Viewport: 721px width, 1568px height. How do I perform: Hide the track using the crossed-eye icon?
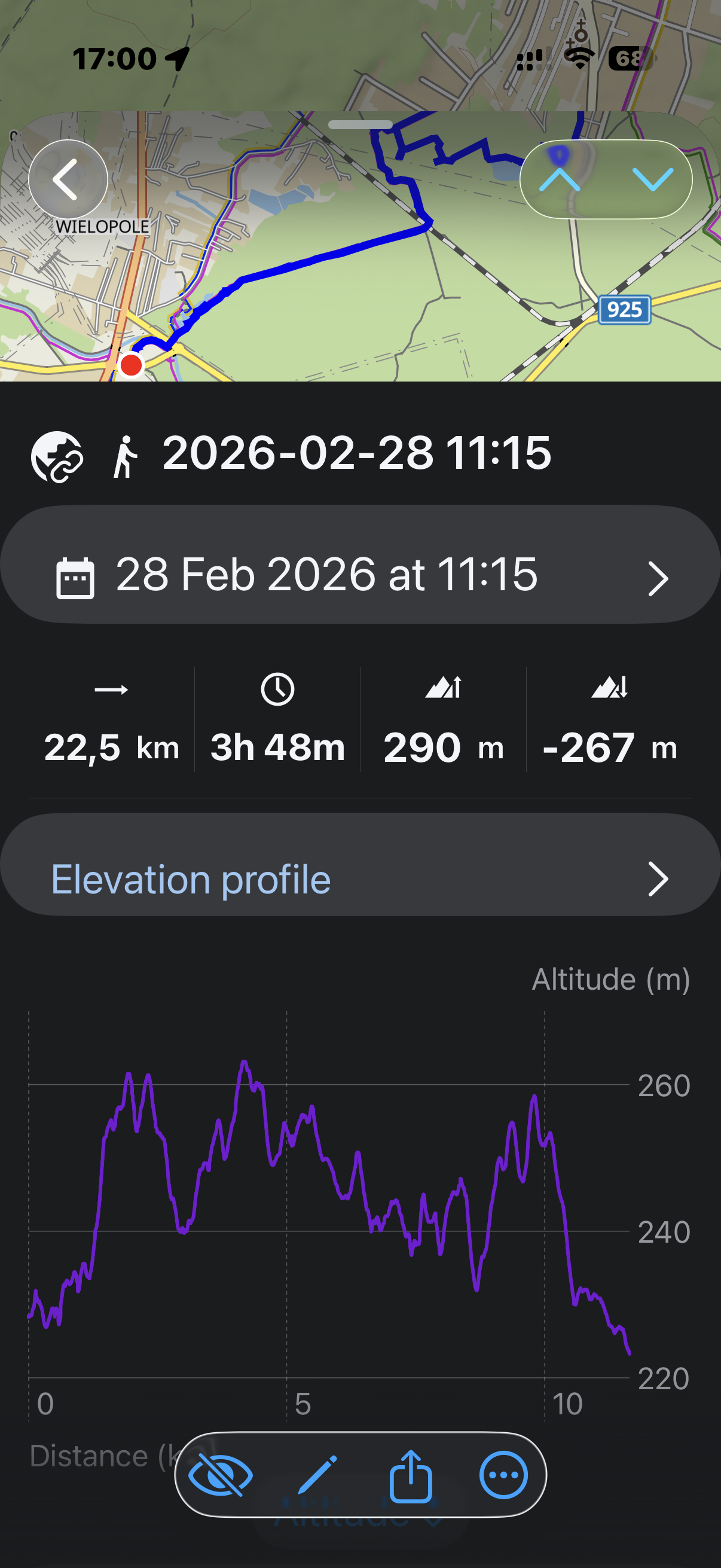click(x=220, y=1474)
